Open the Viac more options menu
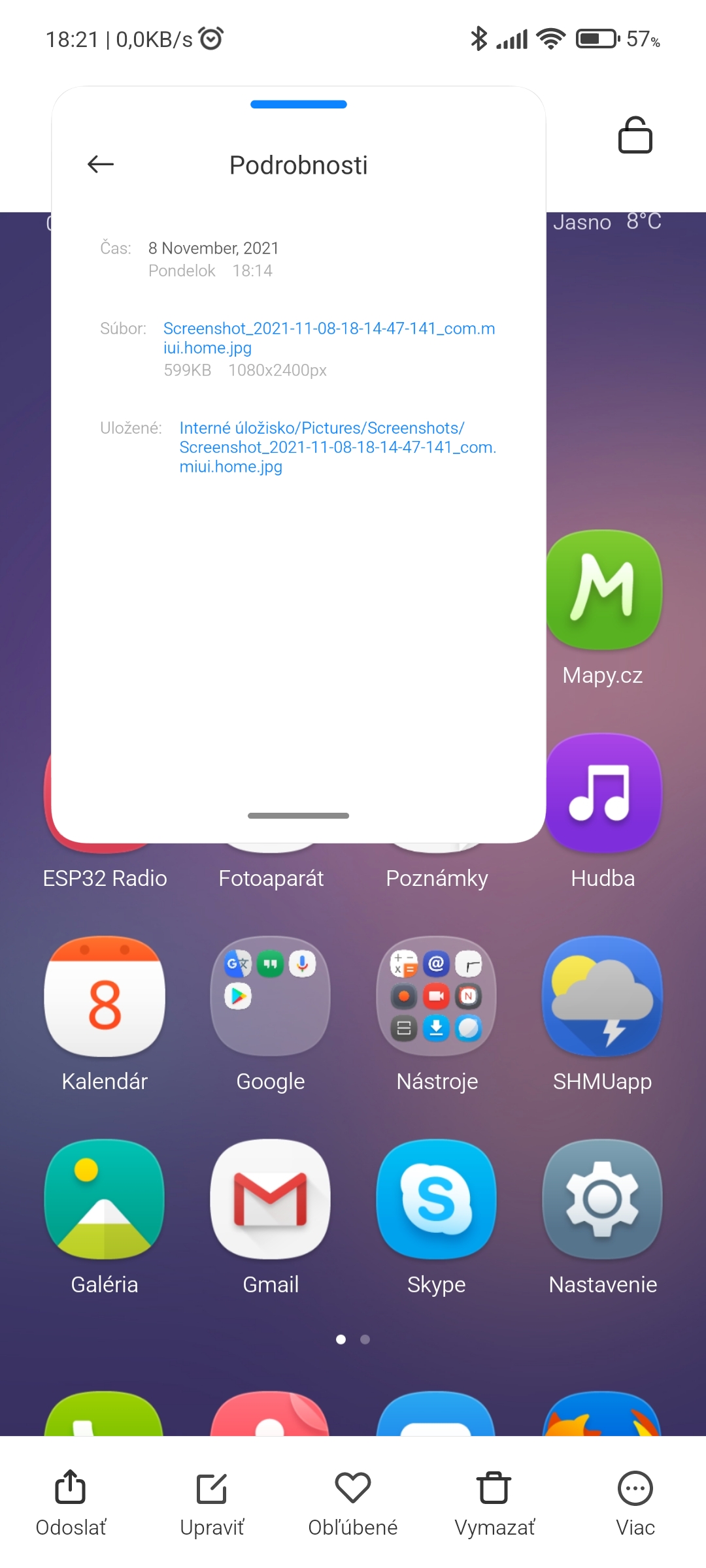The width and height of the screenshot is (706, 1568). (x=635, y=1502)
